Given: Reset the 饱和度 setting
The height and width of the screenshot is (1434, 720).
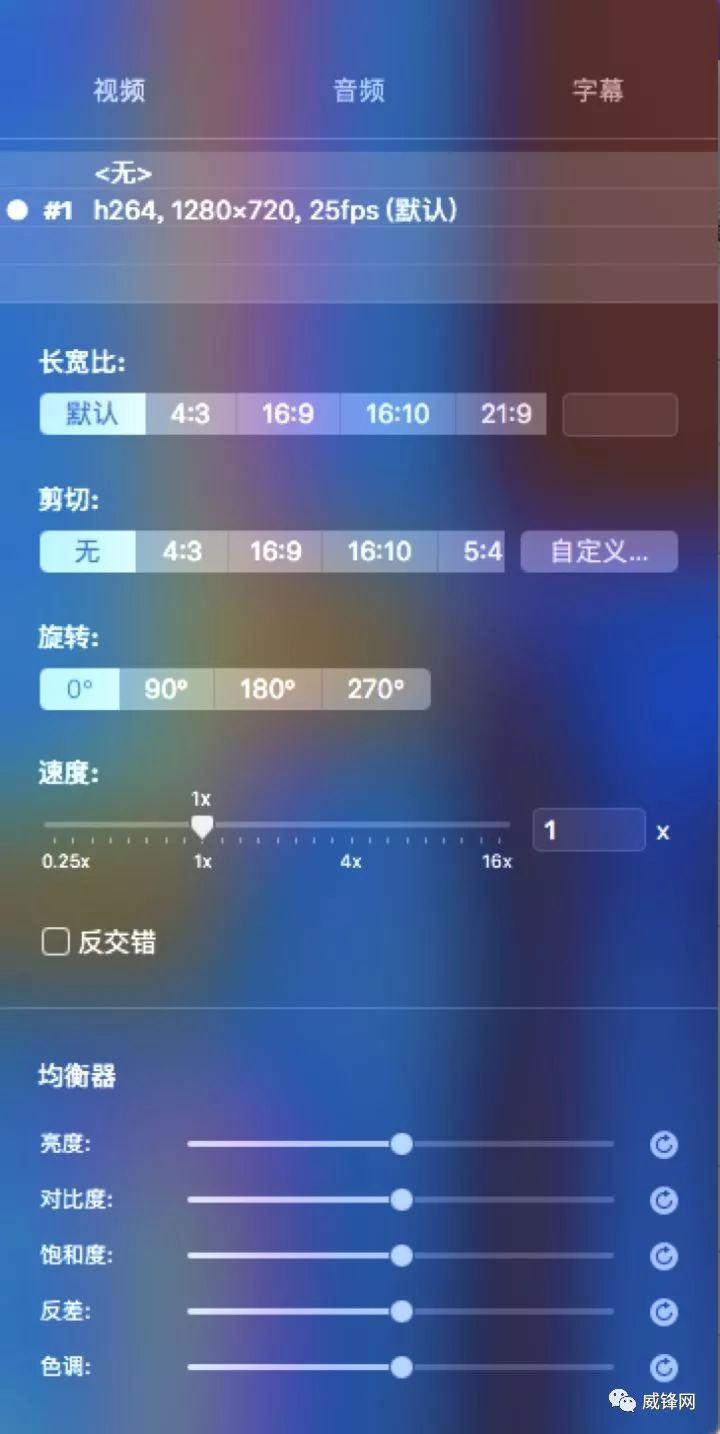Looking at the screenshot, I should (664, 1256).
